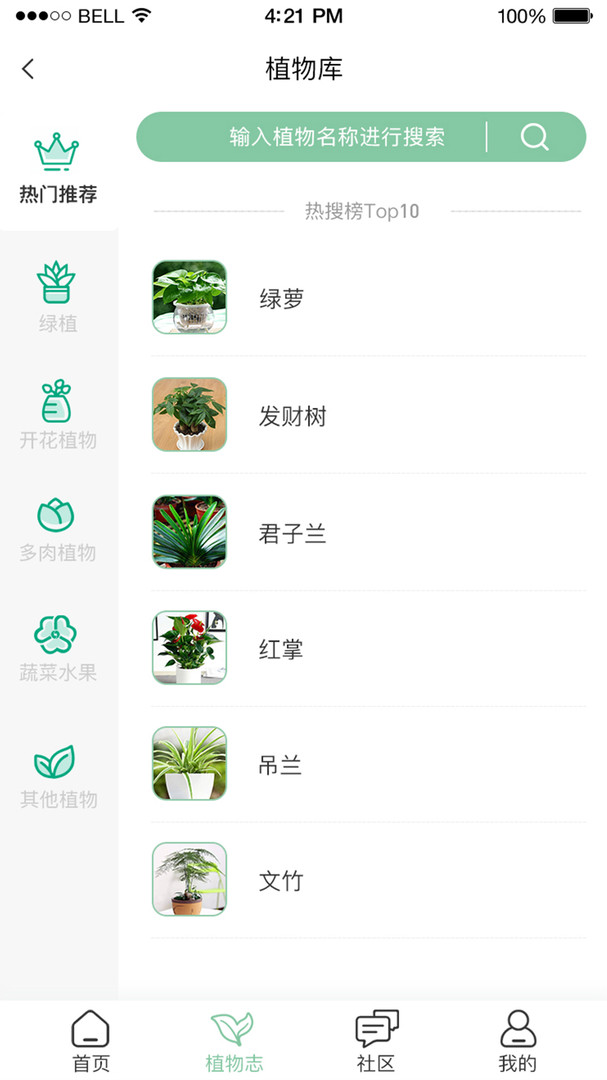Image resolution: width=607 pixels, height=1080 pixels.
Task: Go back using the top-left arrow
Action: point(28,69)
